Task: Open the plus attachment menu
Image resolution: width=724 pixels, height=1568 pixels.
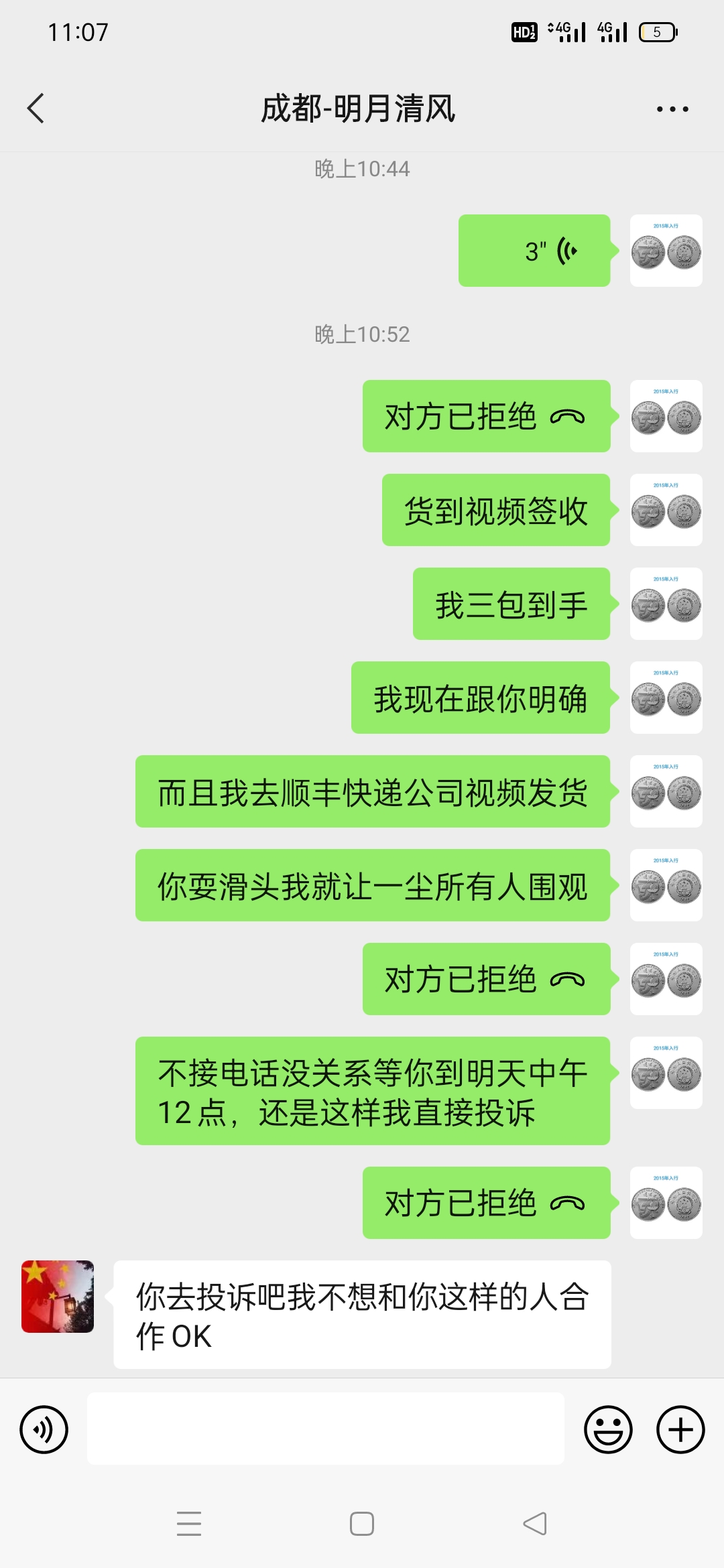Action: 680,1429
